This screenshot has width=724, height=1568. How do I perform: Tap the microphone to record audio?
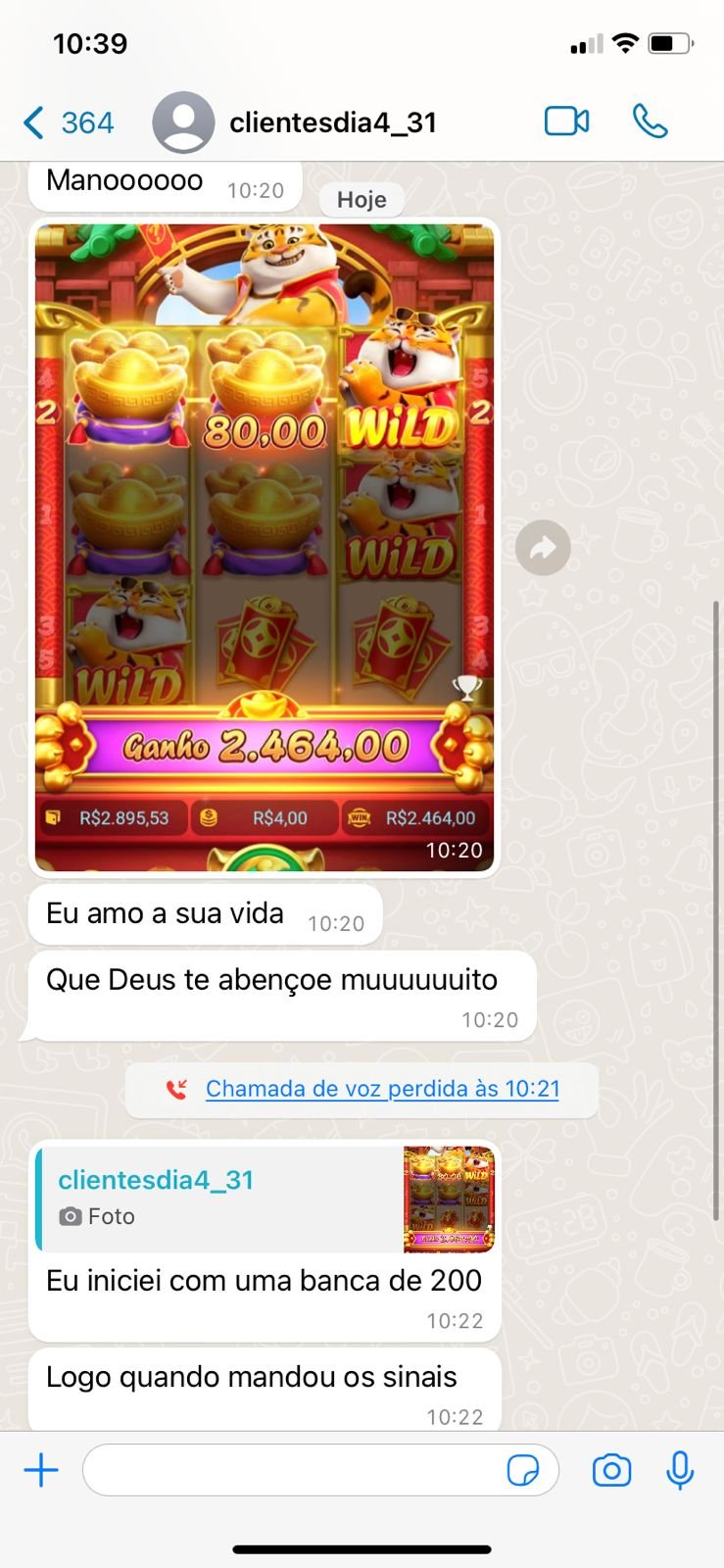(680, 1470)
